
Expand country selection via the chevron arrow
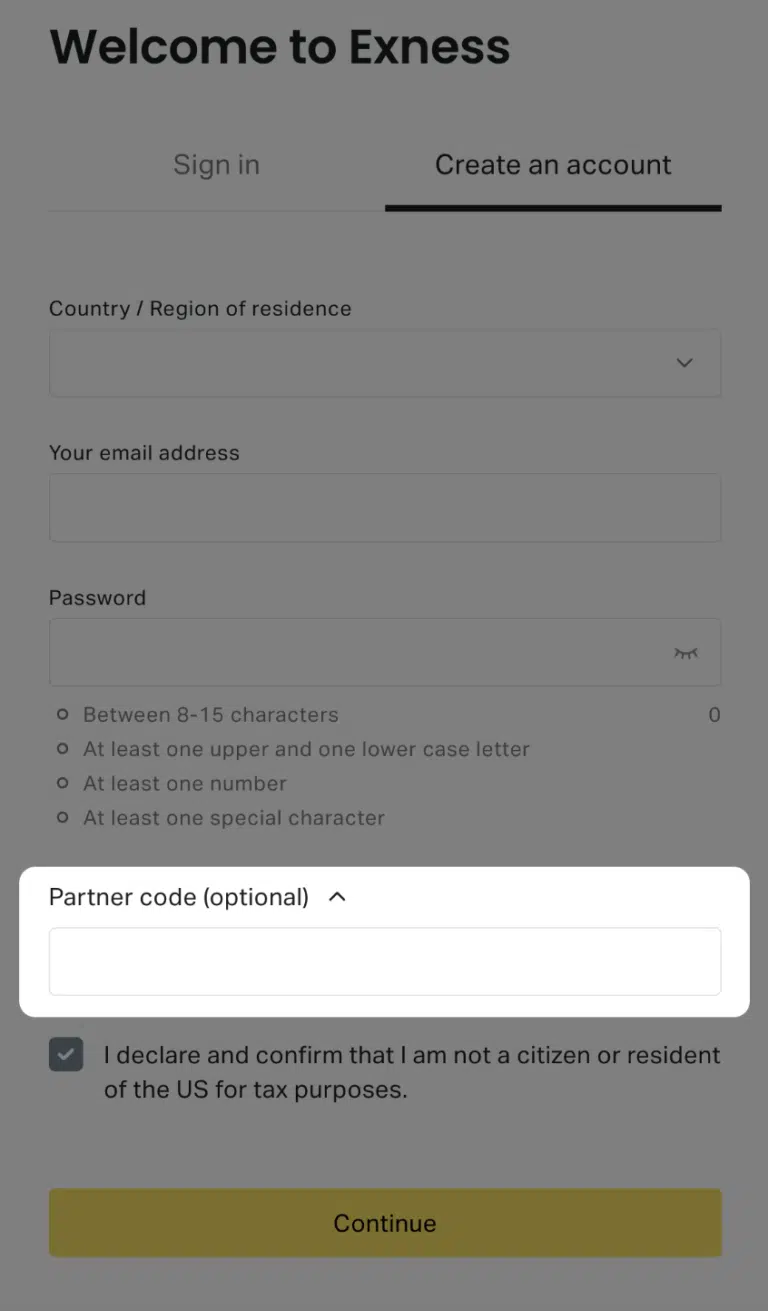point(684,363)
